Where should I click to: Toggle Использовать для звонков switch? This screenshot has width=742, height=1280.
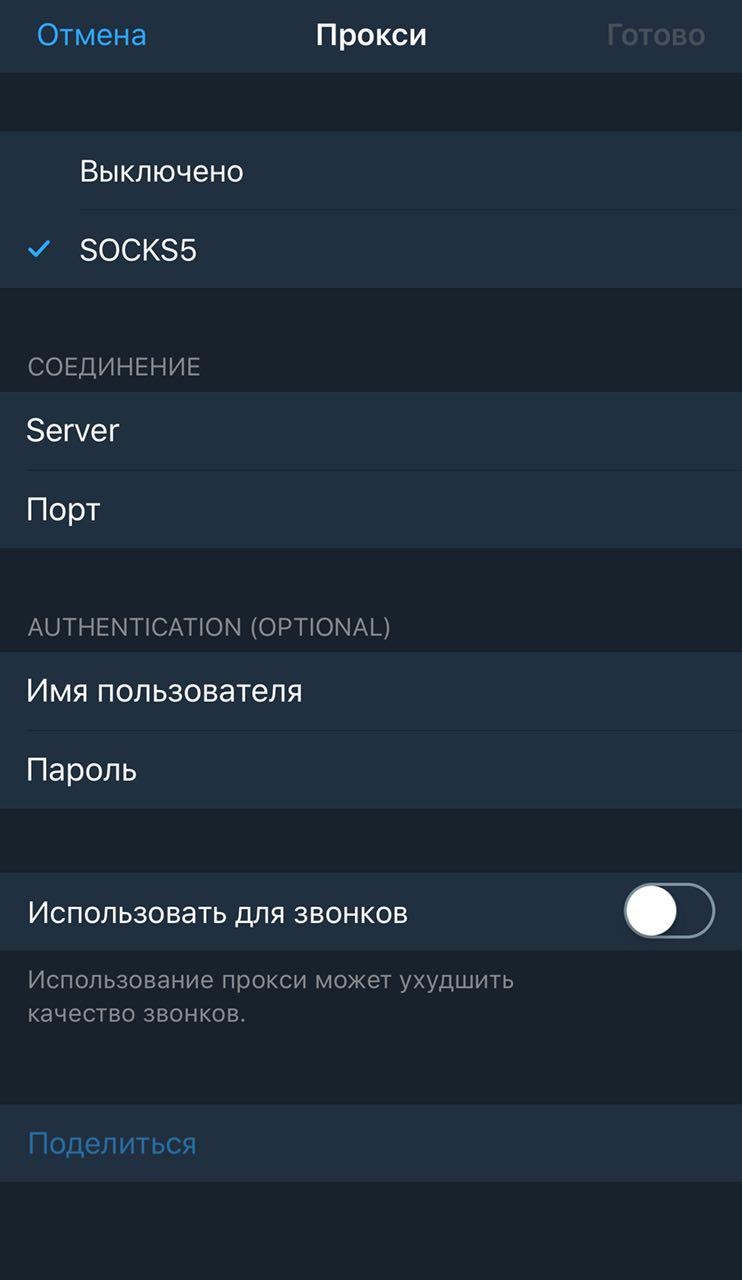[x=668, y=911]
